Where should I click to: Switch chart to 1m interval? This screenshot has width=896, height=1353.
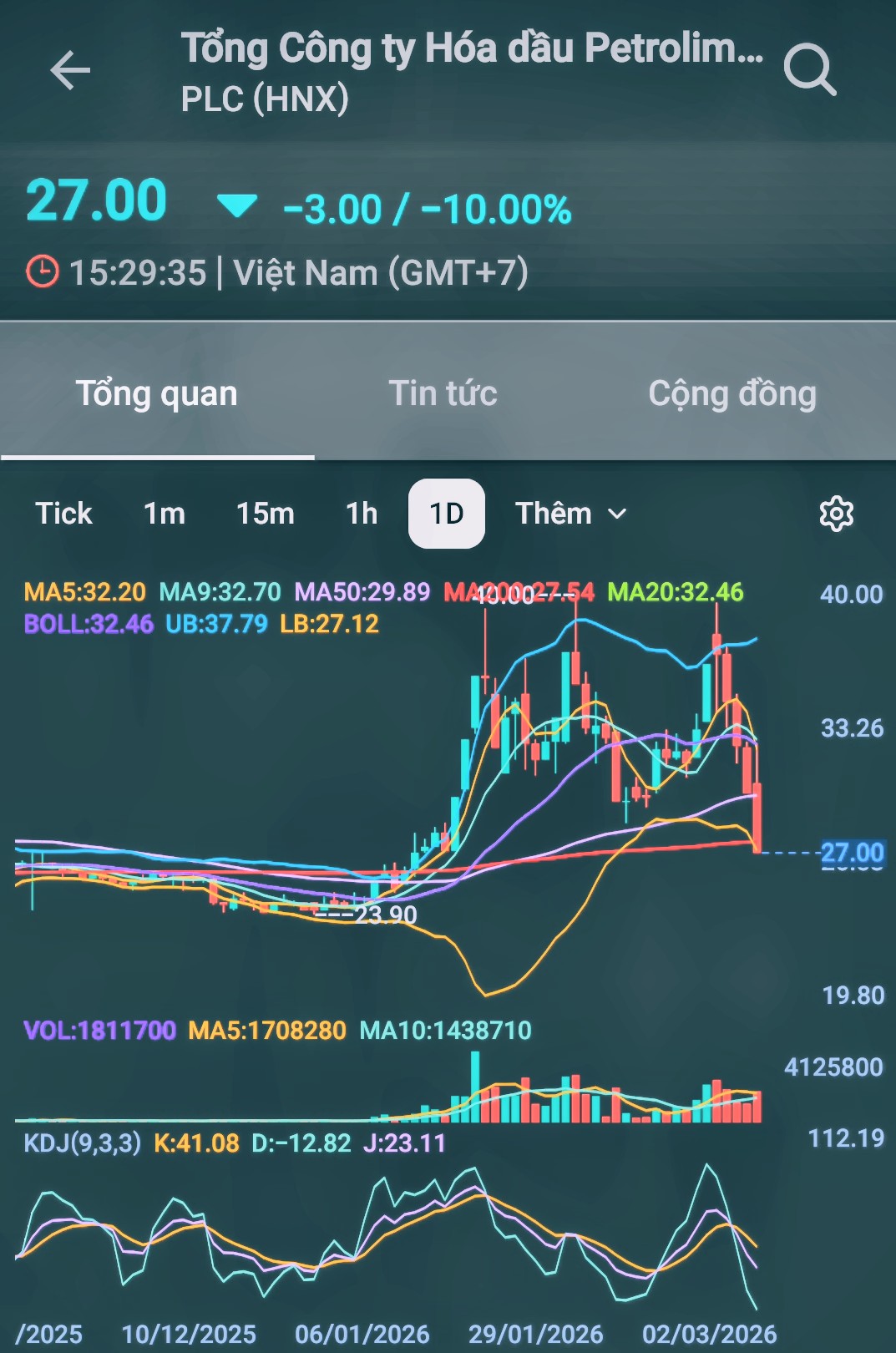tap(165, 513)
